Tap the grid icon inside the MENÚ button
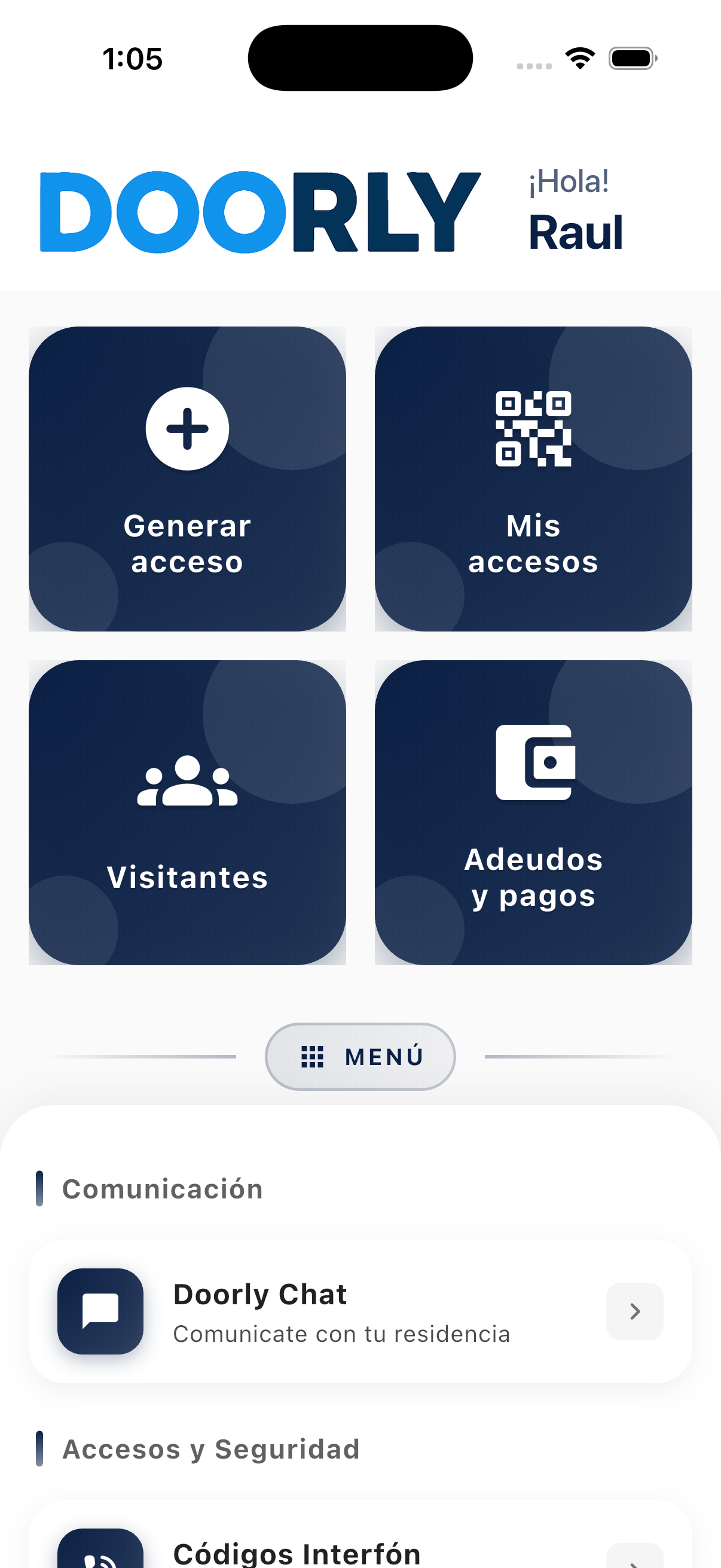Image resolution: width=721 pixels, height=1568 pixels. (311, 1056)
